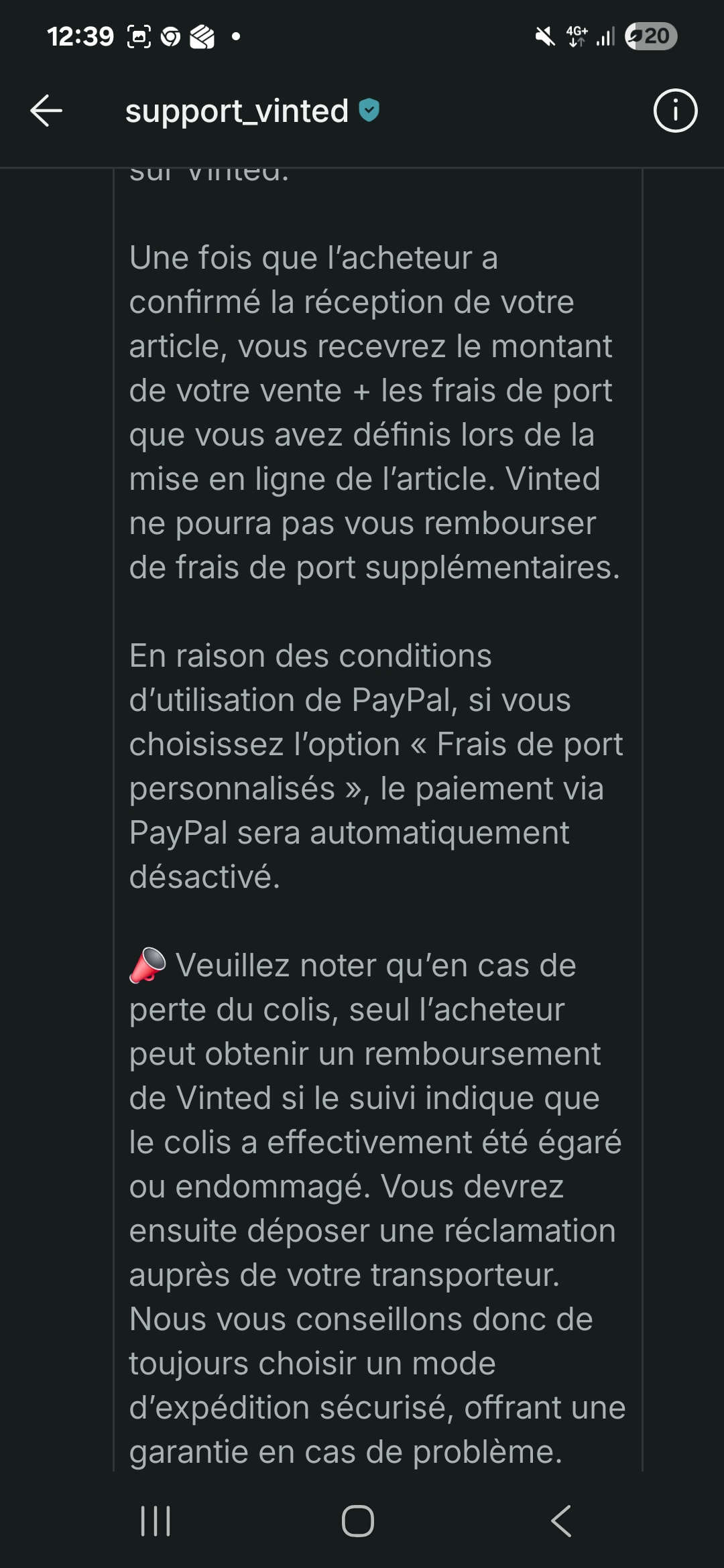Open recent apps from navigation bar
This screenshot has height=1568, width=724.
[156, 1520]
